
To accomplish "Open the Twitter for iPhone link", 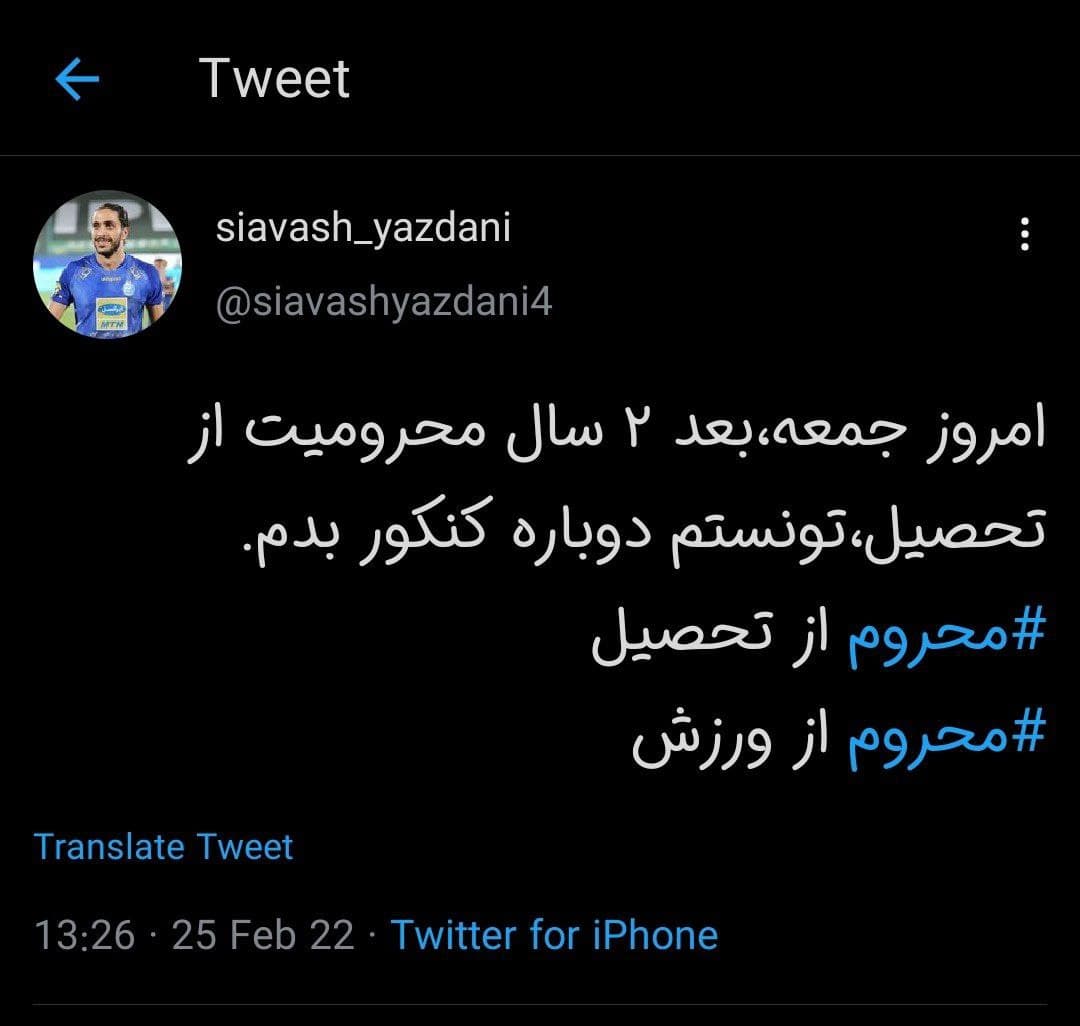I will [x=554, y=935].
